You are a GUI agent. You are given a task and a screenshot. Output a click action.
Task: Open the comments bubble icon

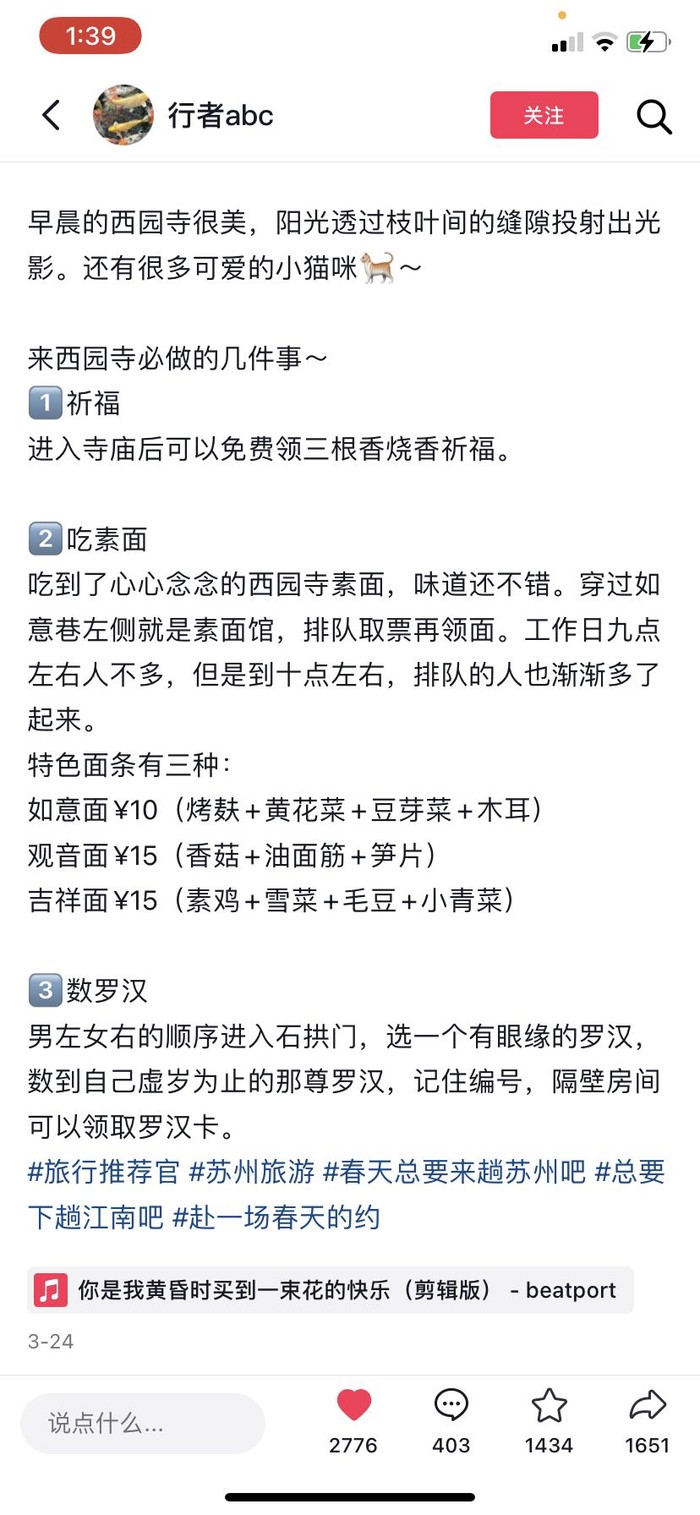pos(451,1406)
